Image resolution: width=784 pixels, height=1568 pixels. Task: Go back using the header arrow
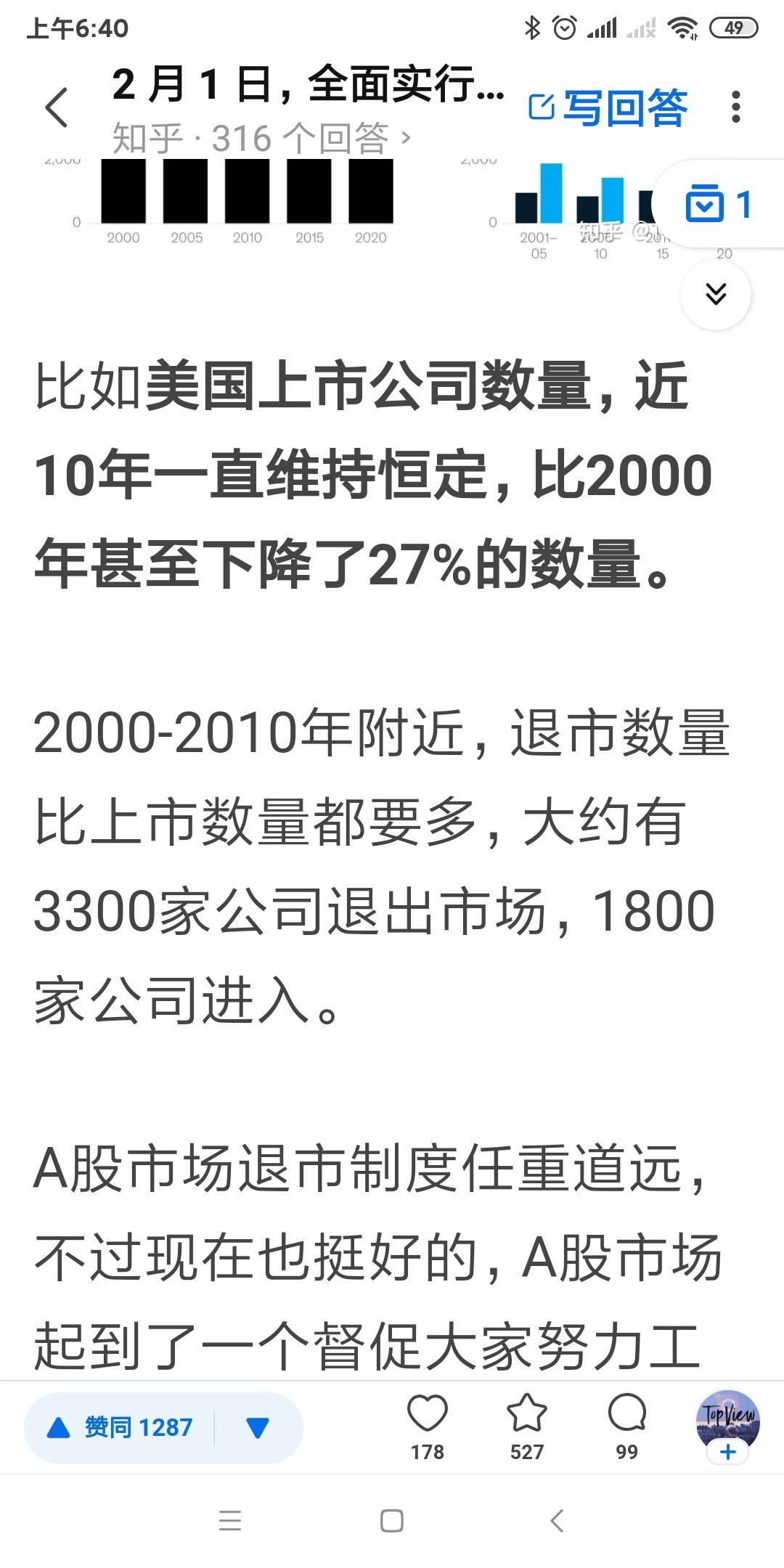click(x=56, y=107)
